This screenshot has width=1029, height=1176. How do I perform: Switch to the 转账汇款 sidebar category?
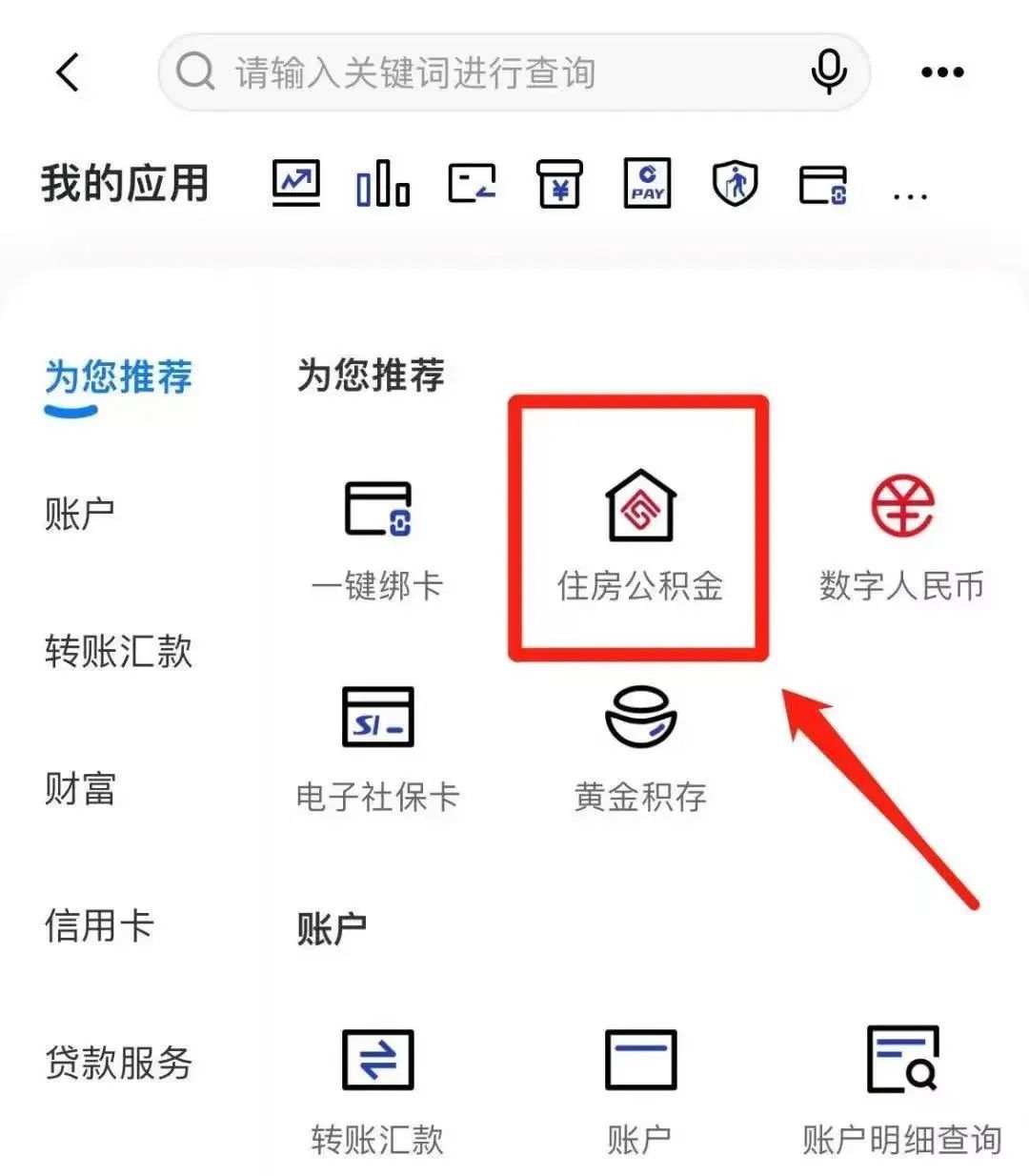click(x=119, y=651)
